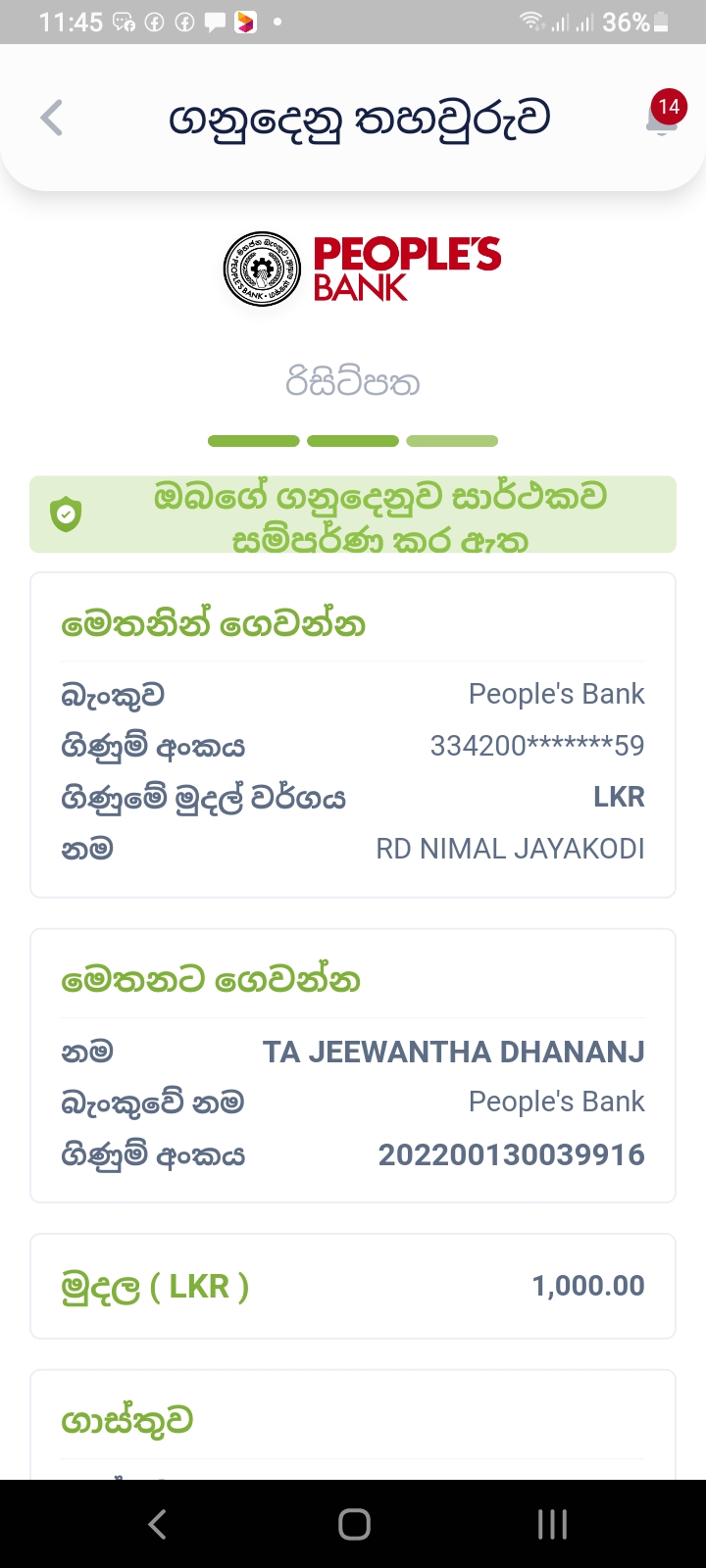Go back using the header arrow
706x1568 pixels.
[52, 119]
